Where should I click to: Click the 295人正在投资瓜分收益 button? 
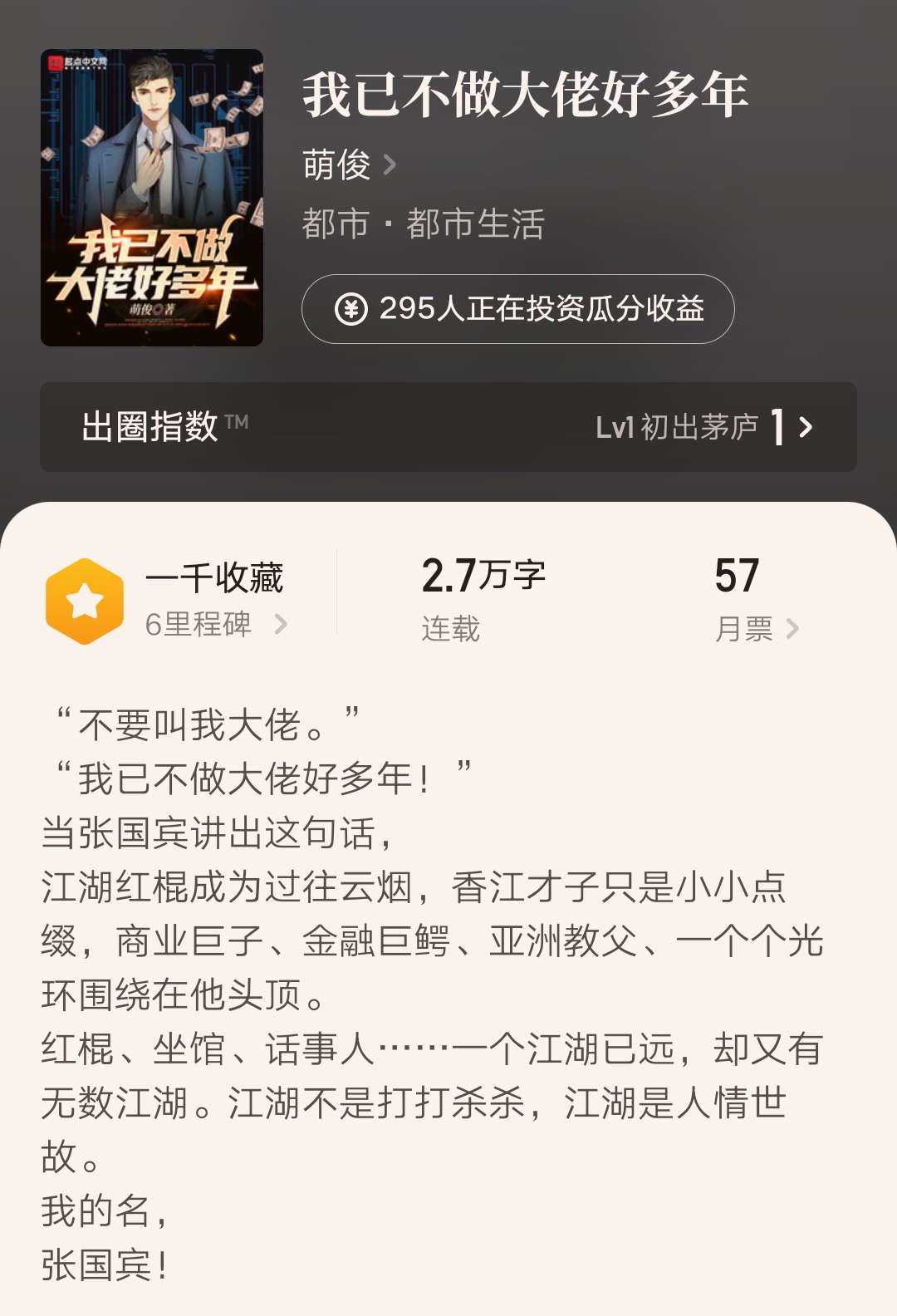[x=518, y=308]
